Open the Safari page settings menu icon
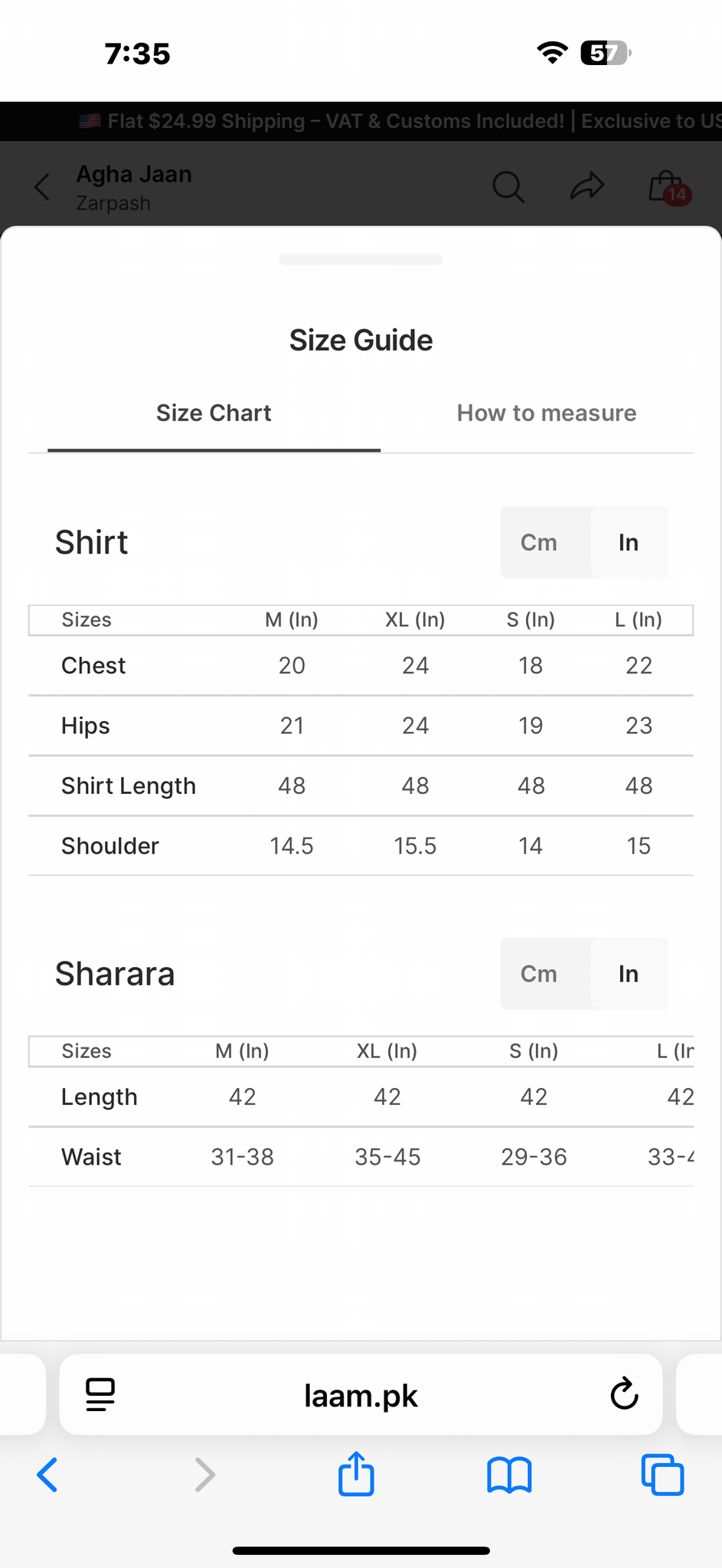The height and width of the screenshot is (1568, 722). [100, 1394]
